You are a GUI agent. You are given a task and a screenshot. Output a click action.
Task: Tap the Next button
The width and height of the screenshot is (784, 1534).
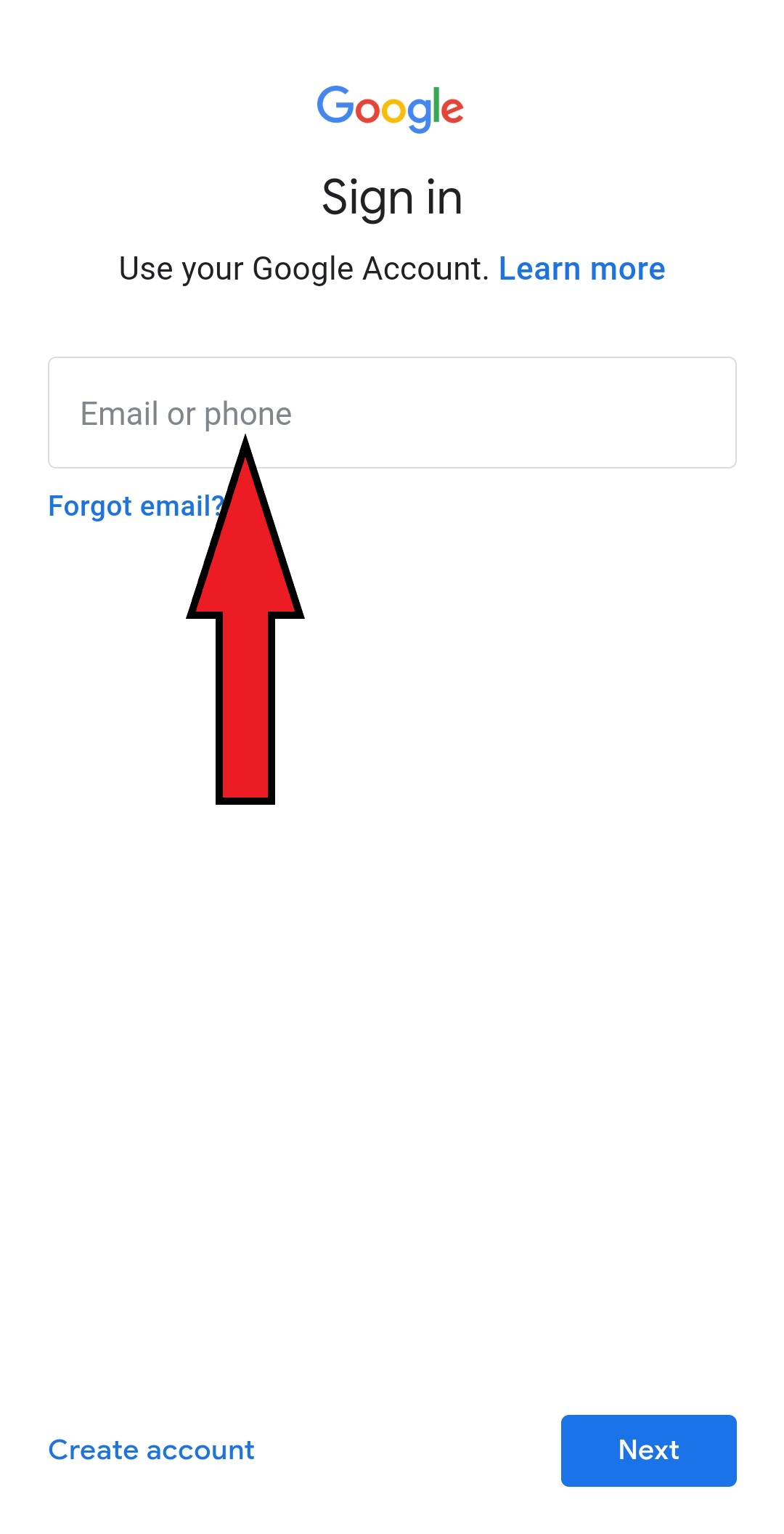pos(648,1450)
